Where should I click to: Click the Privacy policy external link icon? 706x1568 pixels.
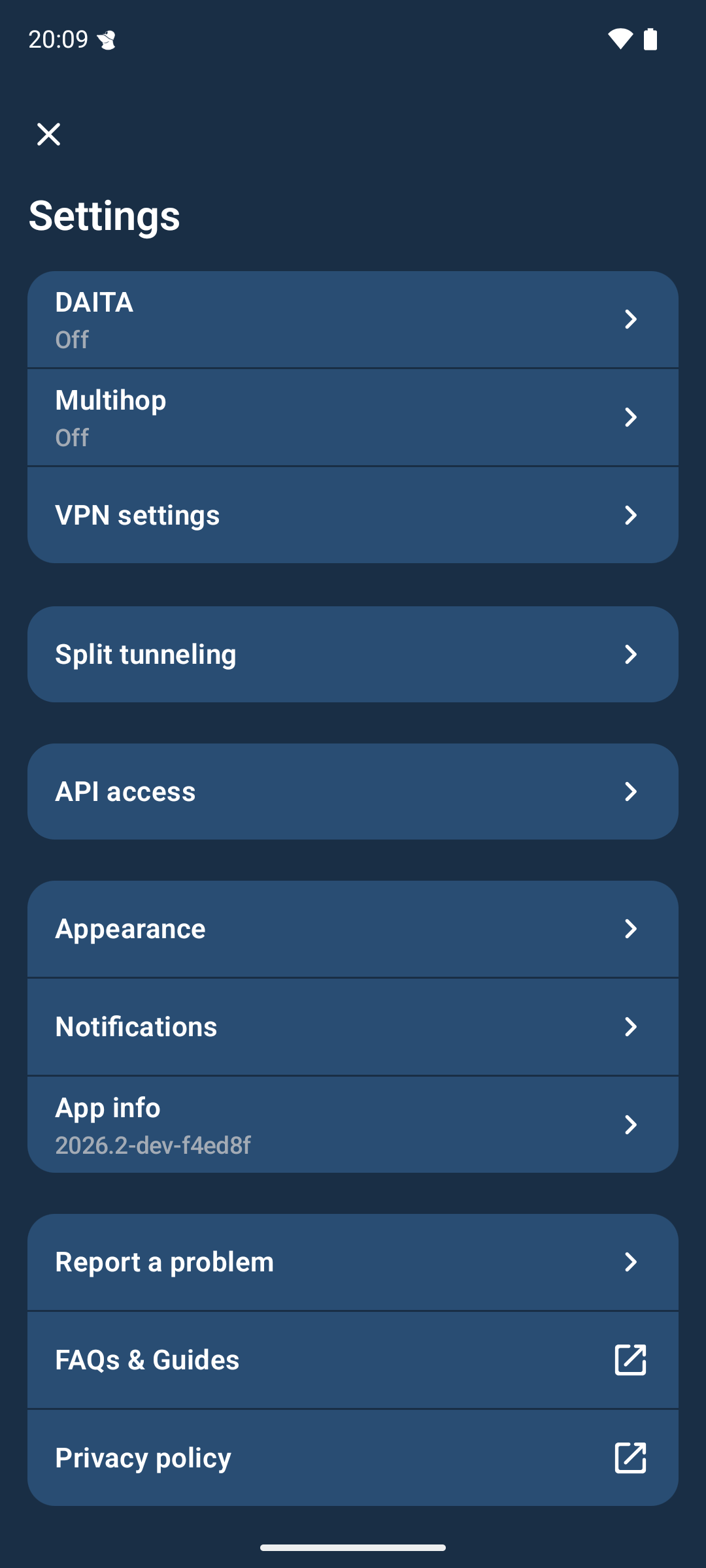coord(630,1456)
